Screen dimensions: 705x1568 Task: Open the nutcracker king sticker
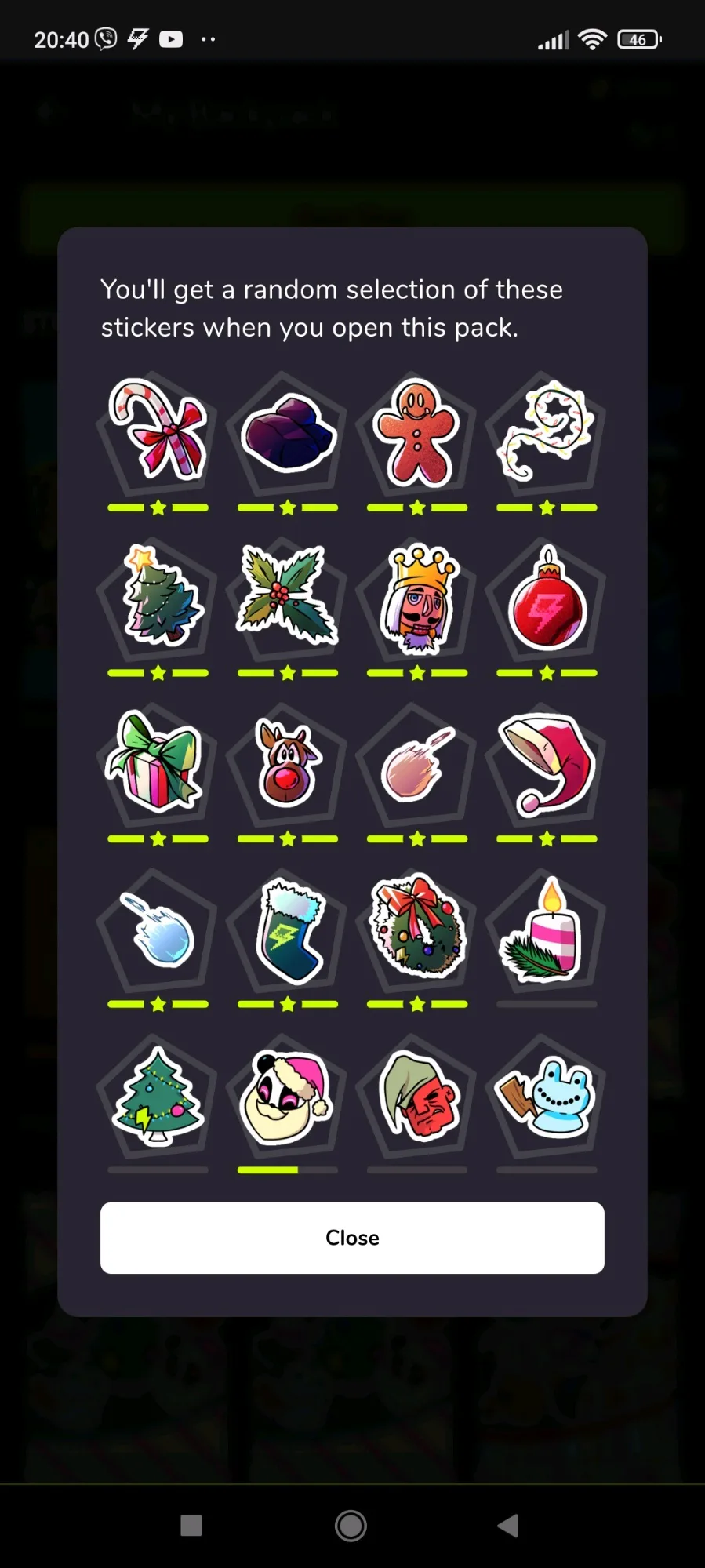point(417,599)
